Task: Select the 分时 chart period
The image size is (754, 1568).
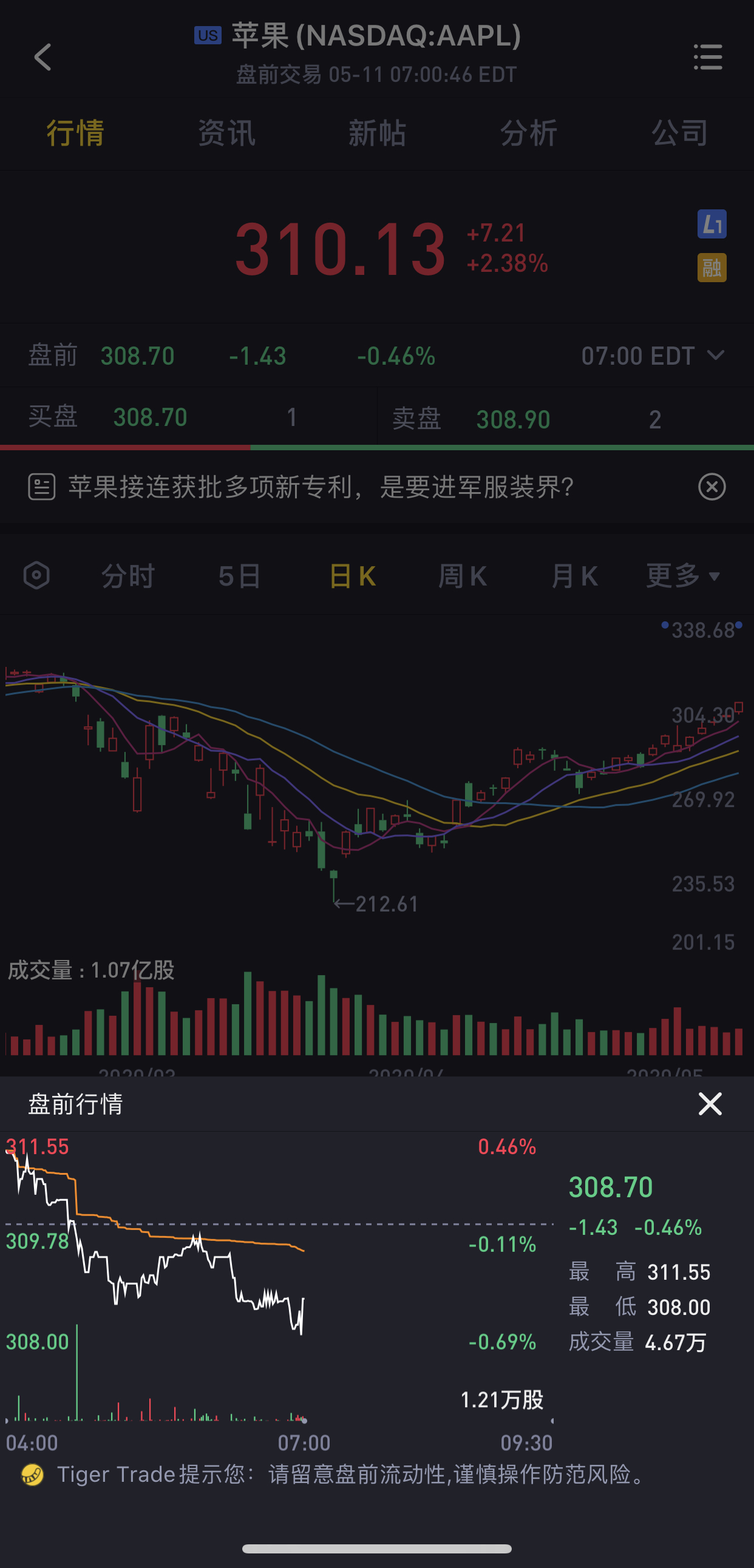Action: point(128,576)
